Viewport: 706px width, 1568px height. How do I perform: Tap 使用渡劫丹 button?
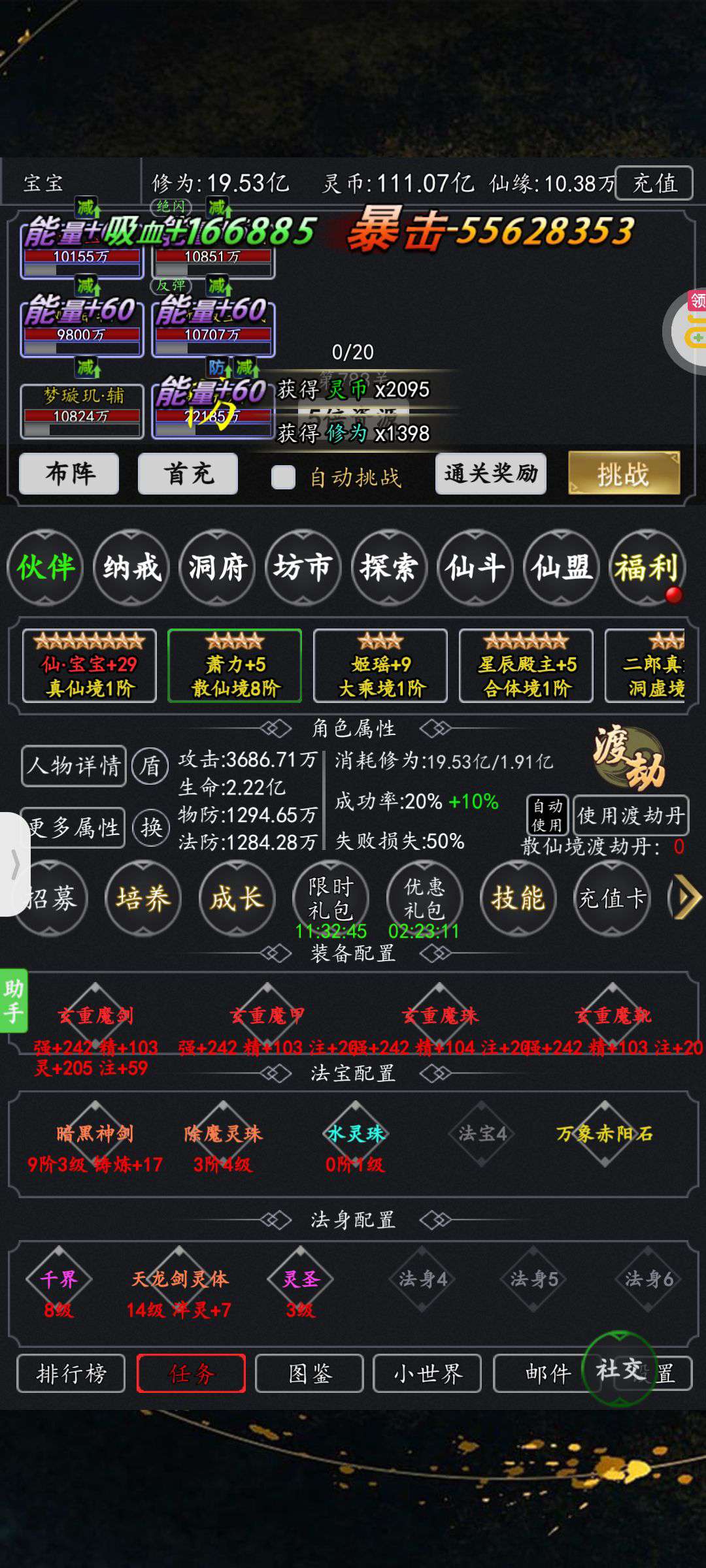coord(630,815)
